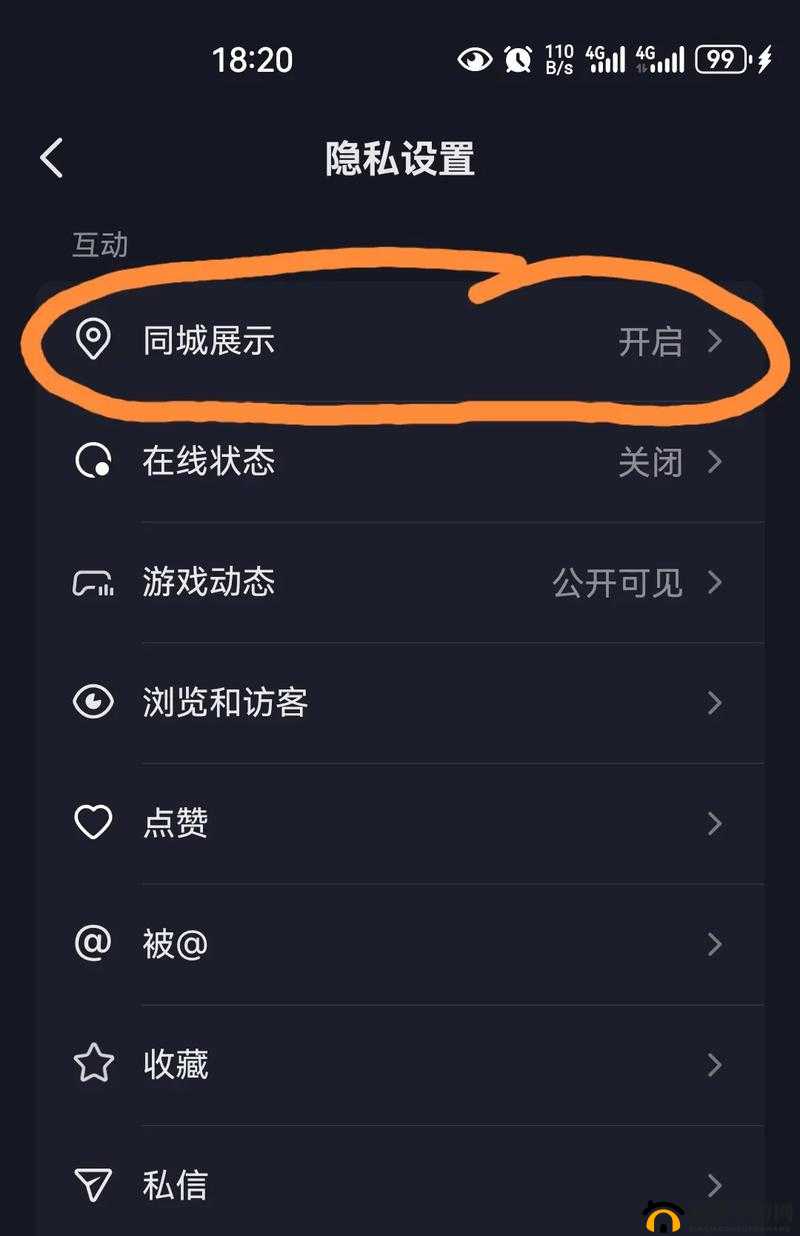Select the game controller icon beside 游戏动态
The width and height of the screenshot is (800, 1236).
tap(93, 584)
